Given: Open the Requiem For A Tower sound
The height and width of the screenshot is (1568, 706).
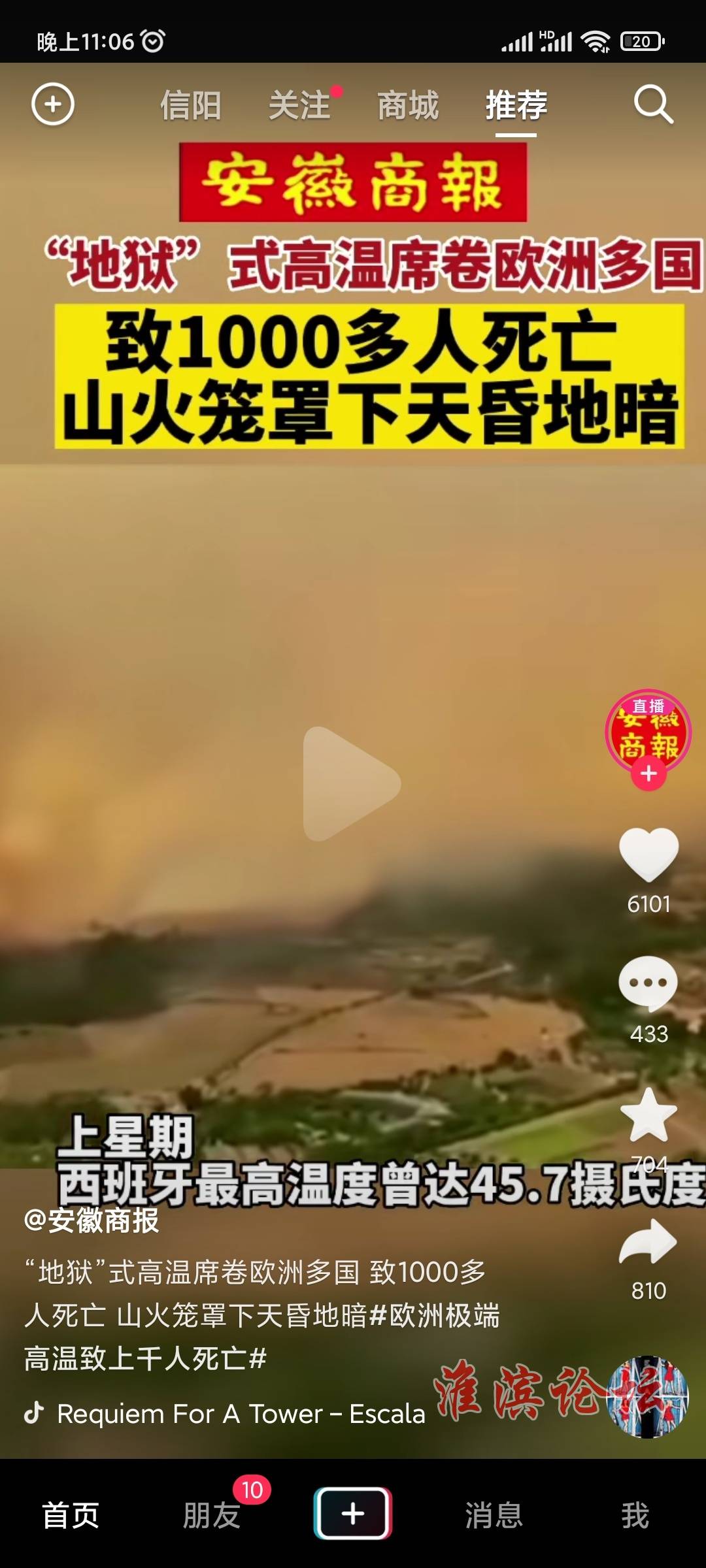Looking at the screenshot, I should (241, 1414).
